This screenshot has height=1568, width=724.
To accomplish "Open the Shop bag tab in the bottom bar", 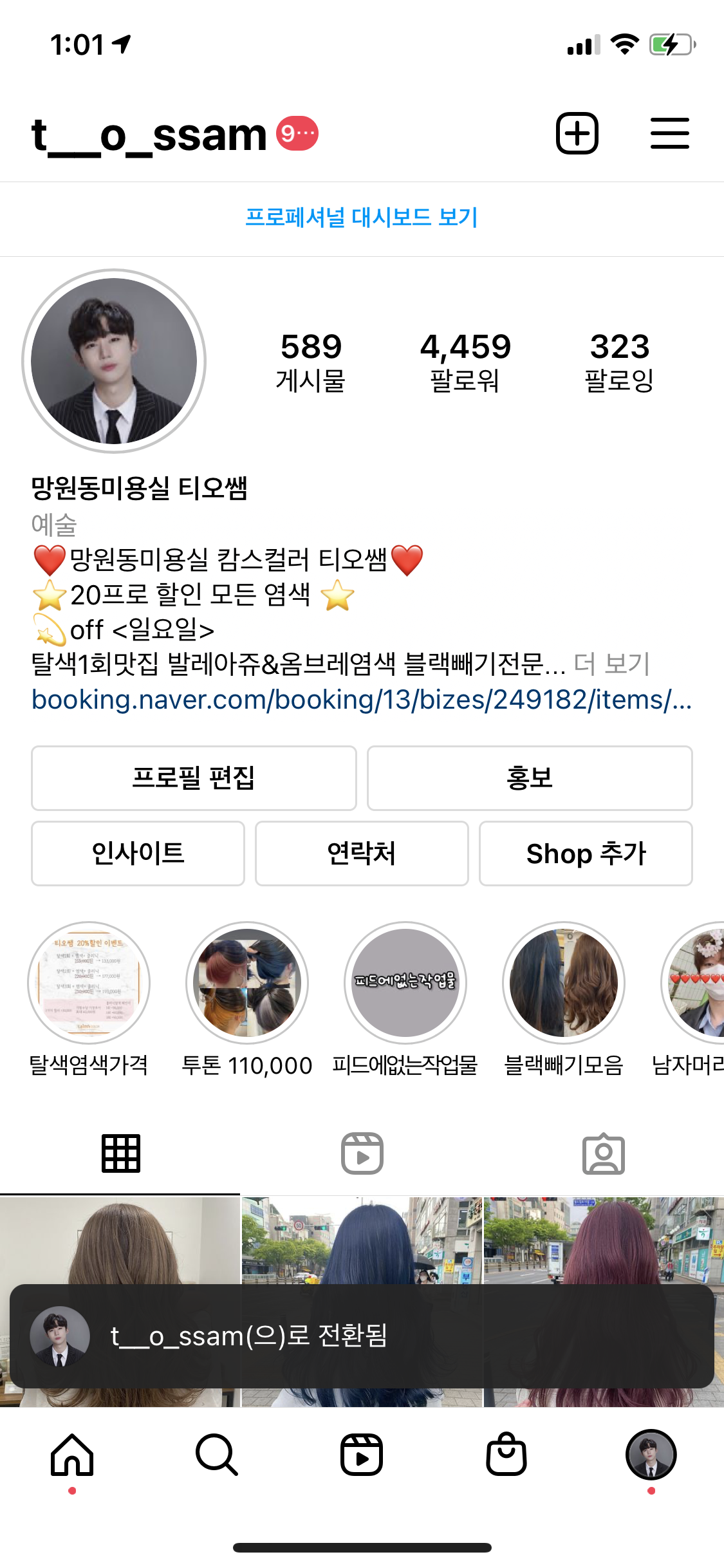I will (x=506, y=1455).
